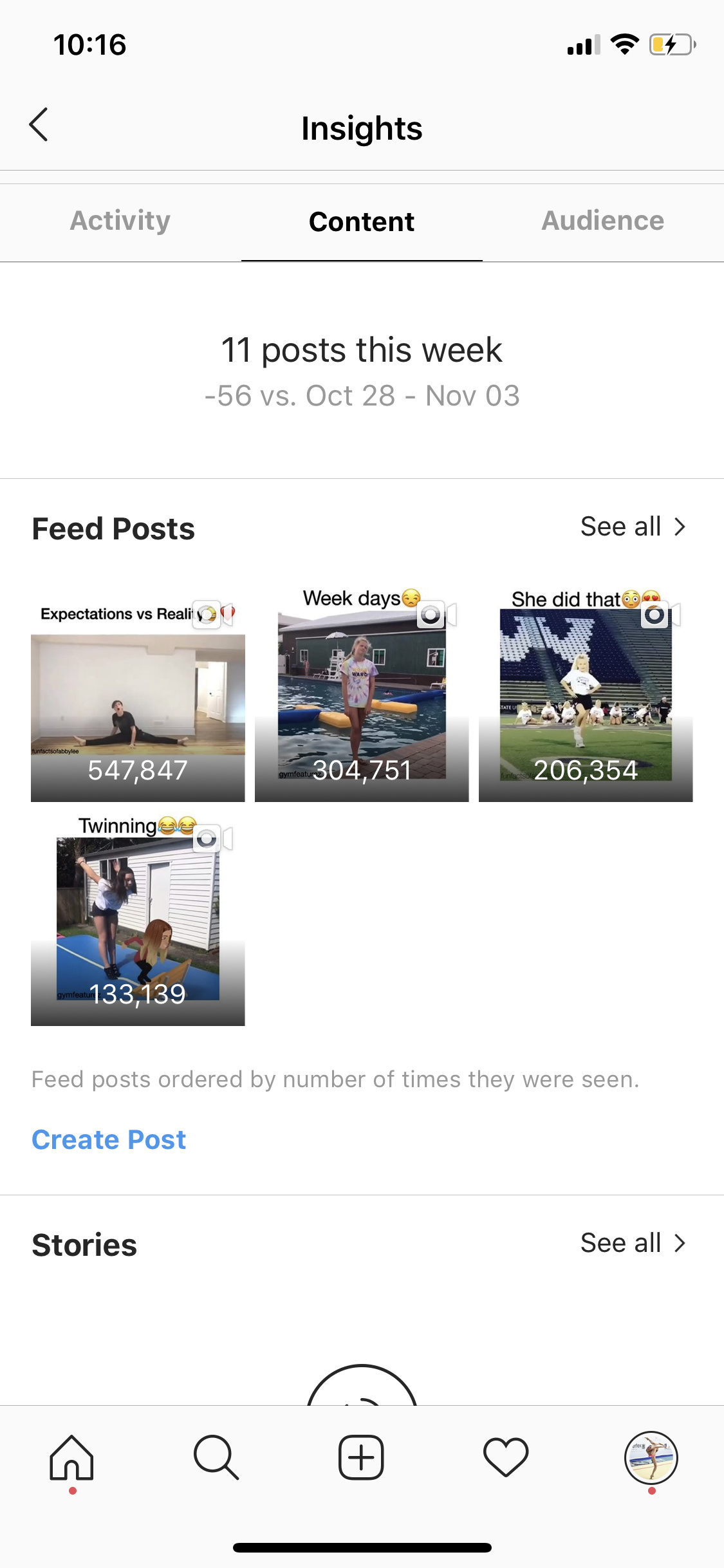Viewport: 724px width, 1568px height.
Task: Open the search and explore tab
Action: pos(216,1458)
